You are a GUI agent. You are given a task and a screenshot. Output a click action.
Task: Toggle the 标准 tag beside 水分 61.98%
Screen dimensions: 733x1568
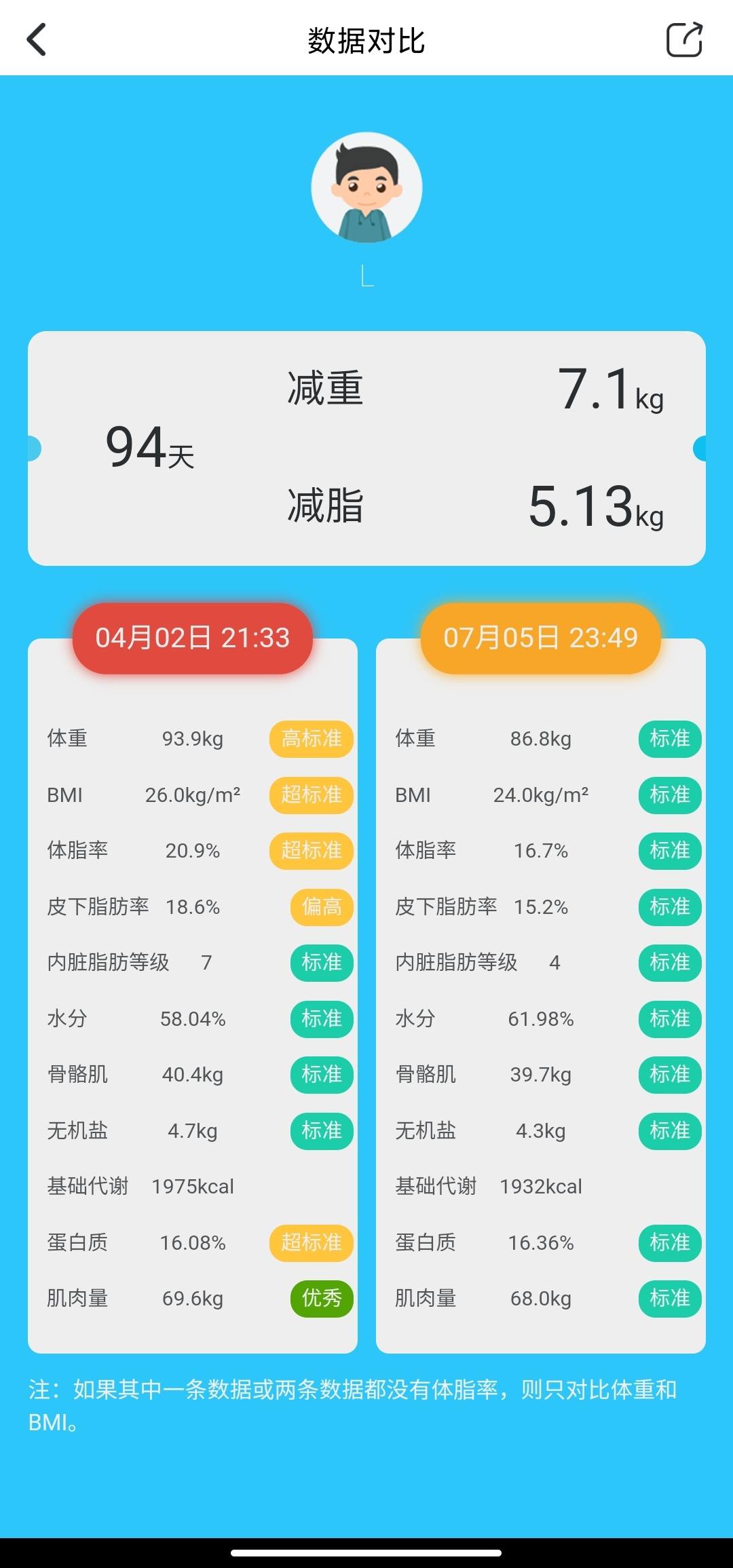click(669, 1018)
